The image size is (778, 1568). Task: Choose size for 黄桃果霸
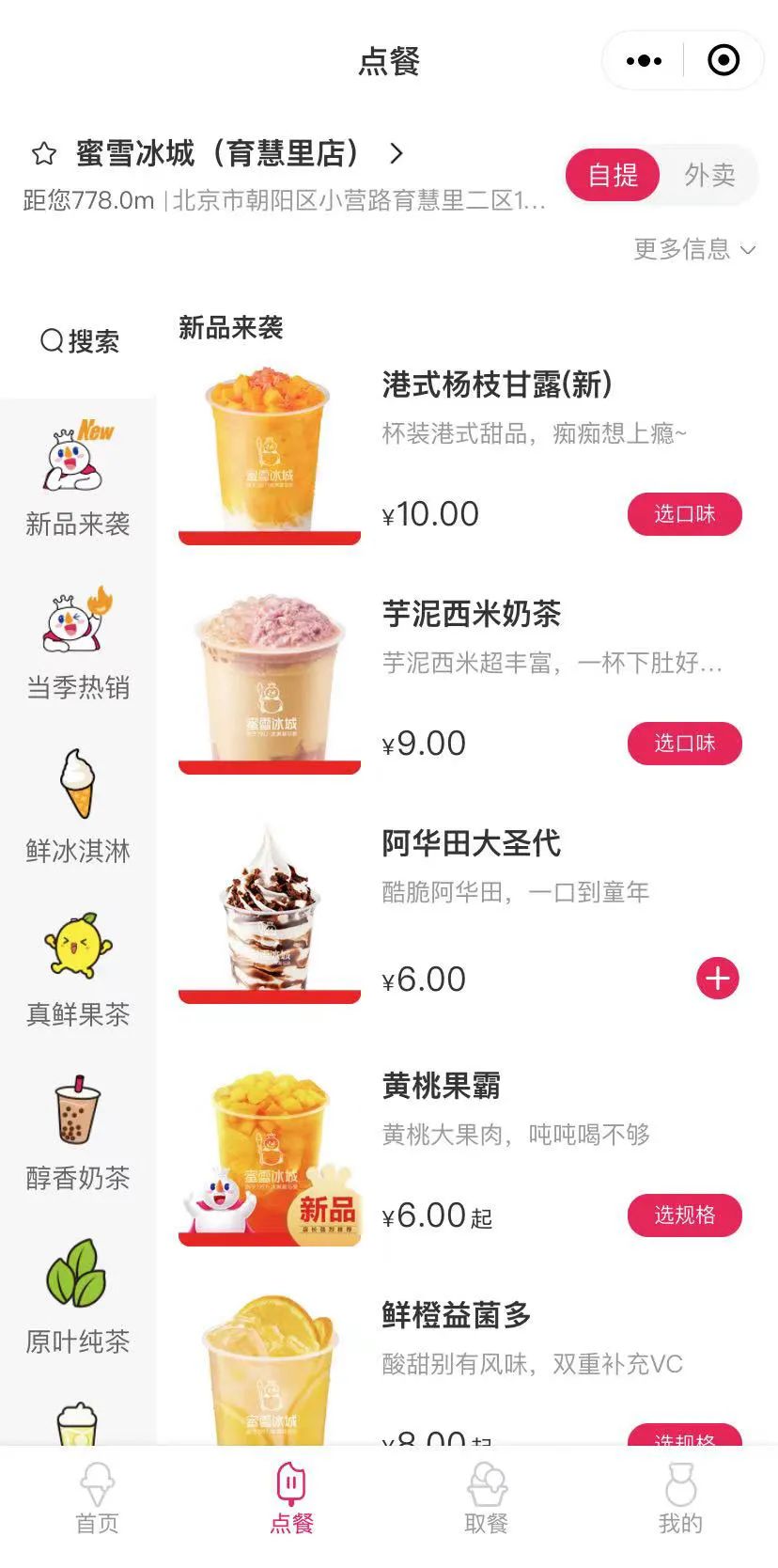(684, 1215)
